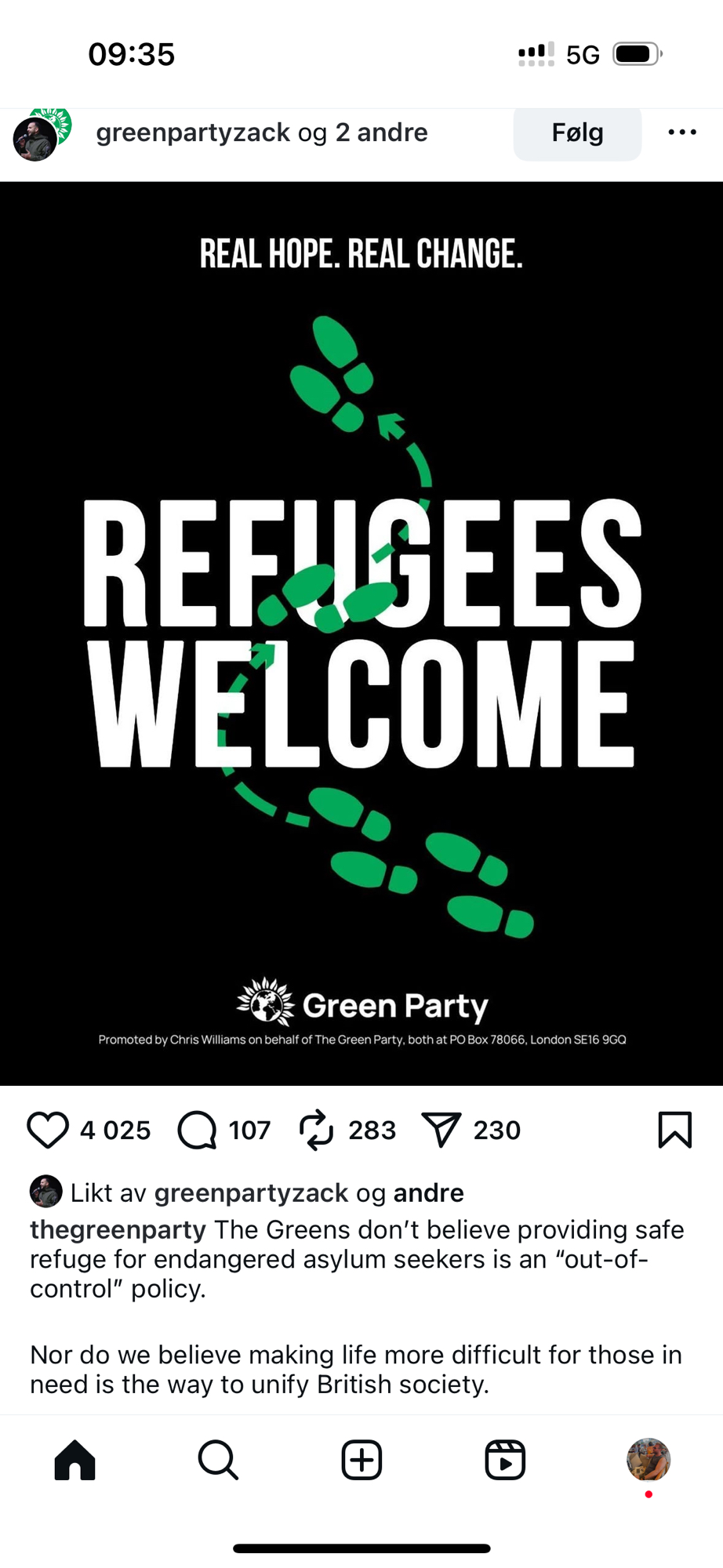Open the greenpartyzack profile avatar in the post header
The width and height of the screenshot is (723, 1568).
36,137
